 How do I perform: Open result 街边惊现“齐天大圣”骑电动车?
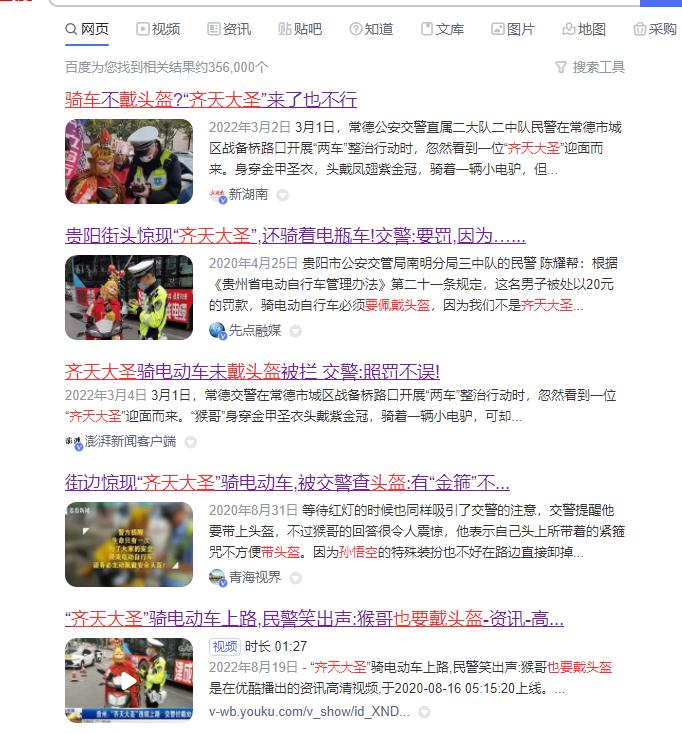[287, 483]
